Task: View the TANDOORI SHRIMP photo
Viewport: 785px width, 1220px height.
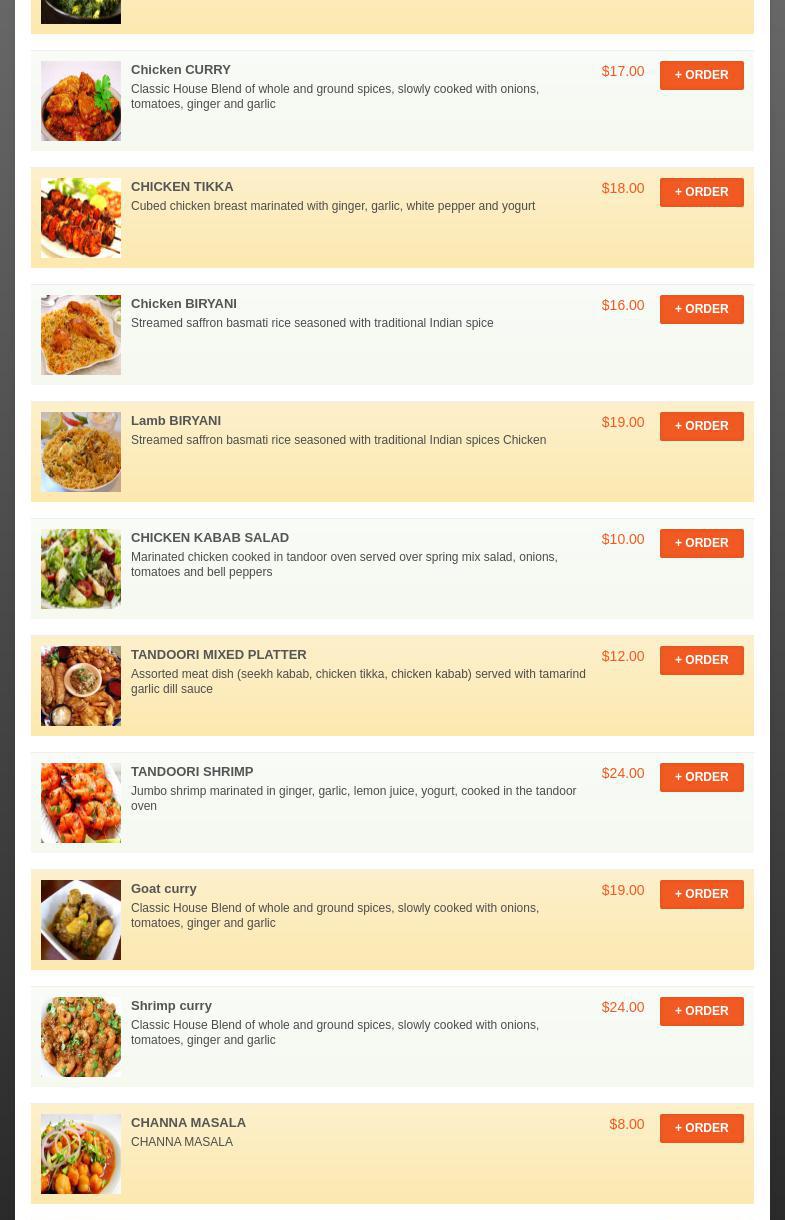Action: click(81, 803)
